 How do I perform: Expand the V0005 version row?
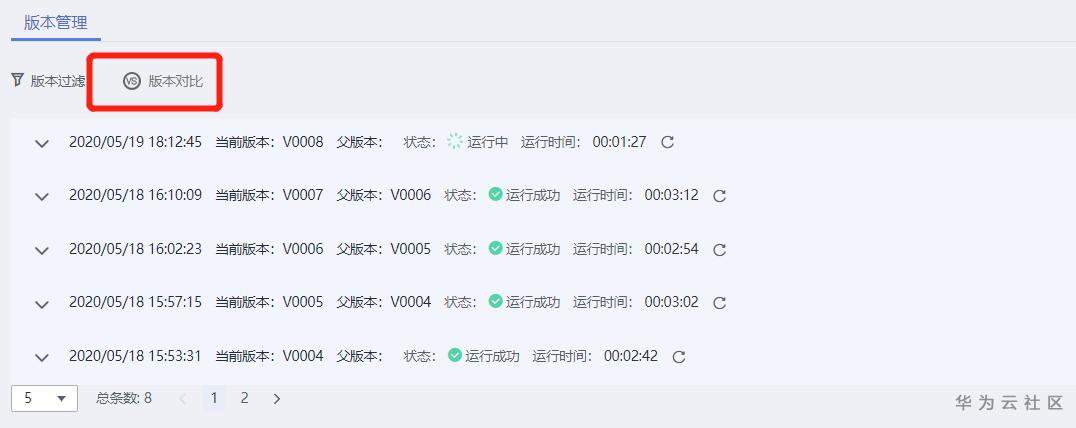(x=42, y=303)
